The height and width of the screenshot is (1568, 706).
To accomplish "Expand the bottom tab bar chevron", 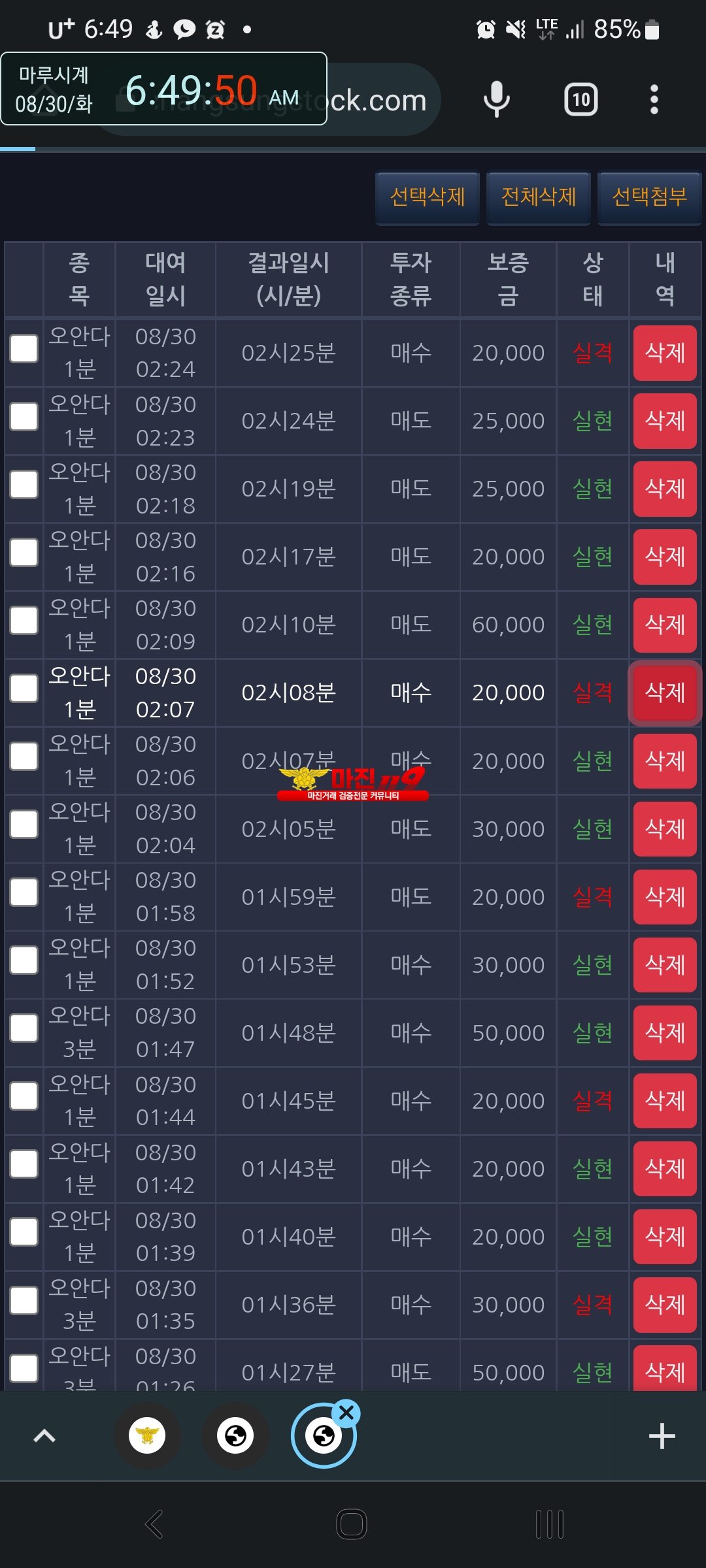I will [x=44, y=1436].
